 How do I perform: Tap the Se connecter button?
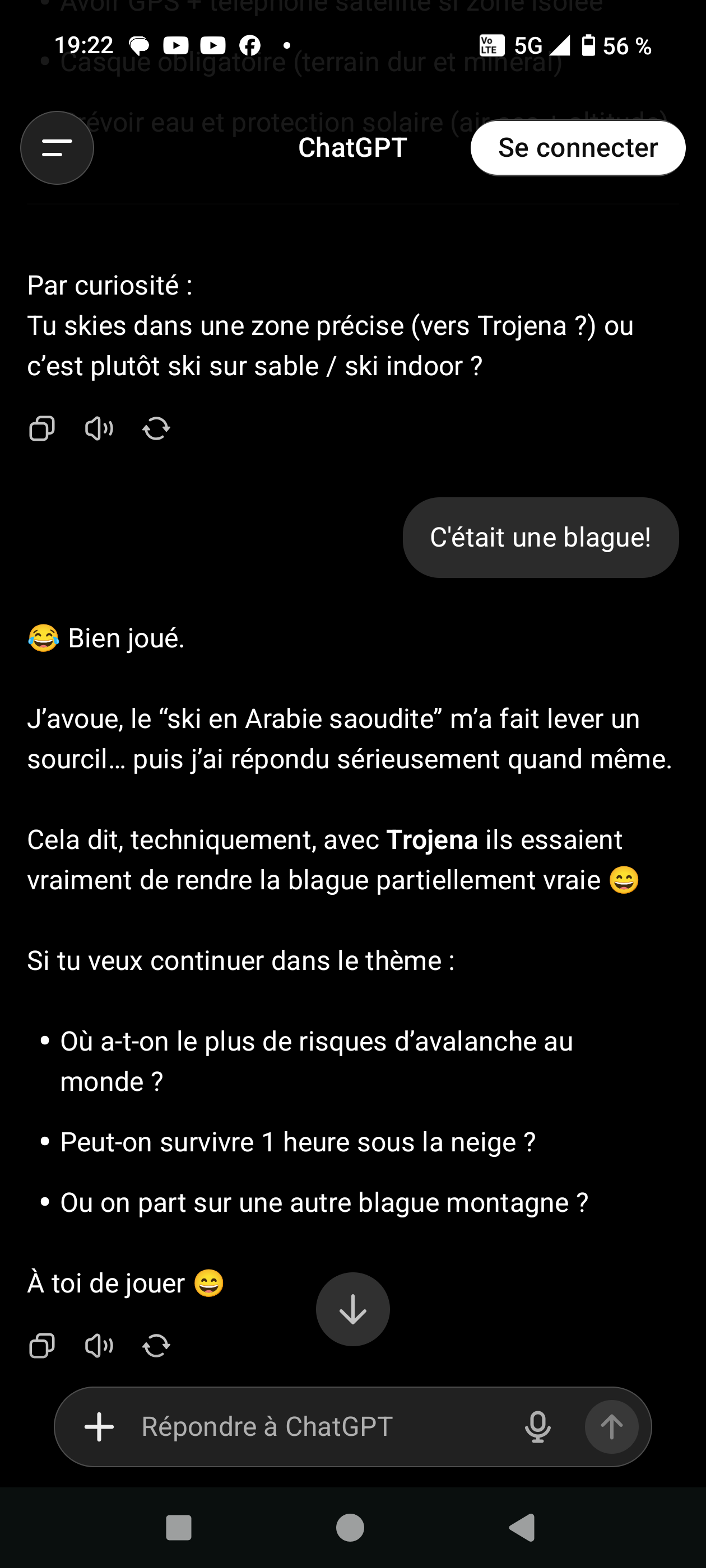pyautogui.click(x=578, y=148)
